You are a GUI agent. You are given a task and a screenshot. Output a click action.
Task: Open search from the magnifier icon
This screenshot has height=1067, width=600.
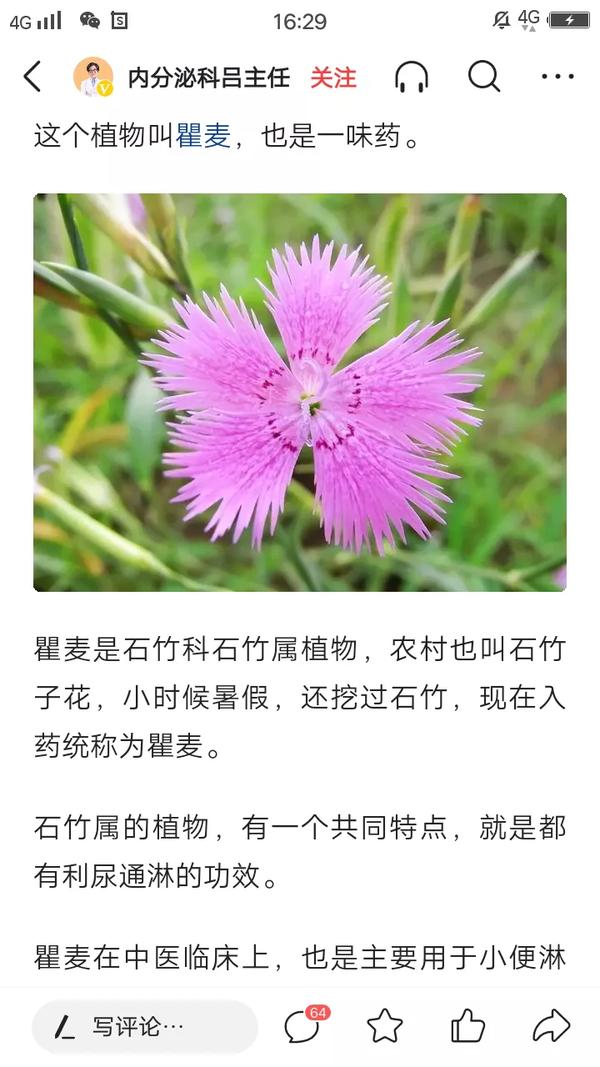pyautogui.click(x=484, y=76)
